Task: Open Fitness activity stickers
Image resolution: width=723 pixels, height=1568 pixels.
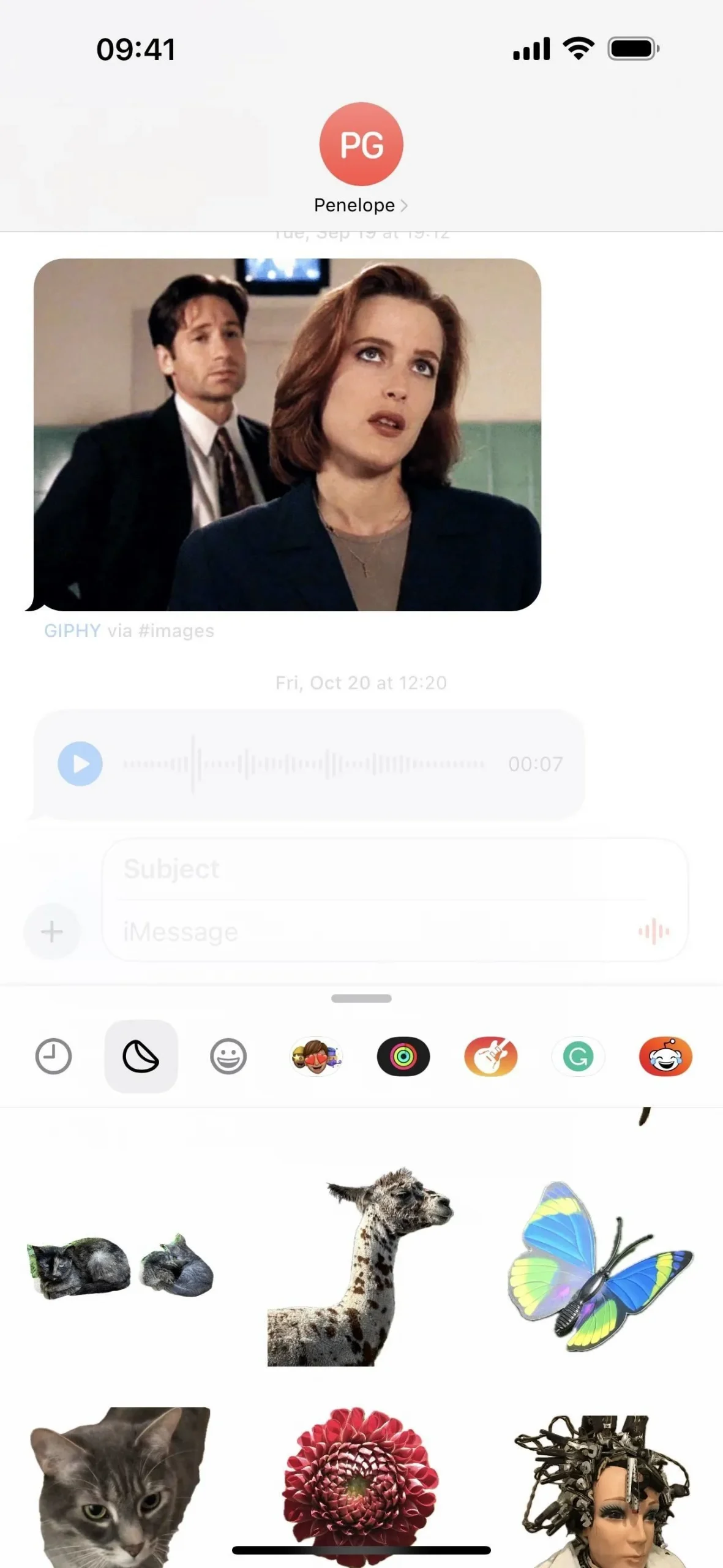Action: pos(403,1057)
